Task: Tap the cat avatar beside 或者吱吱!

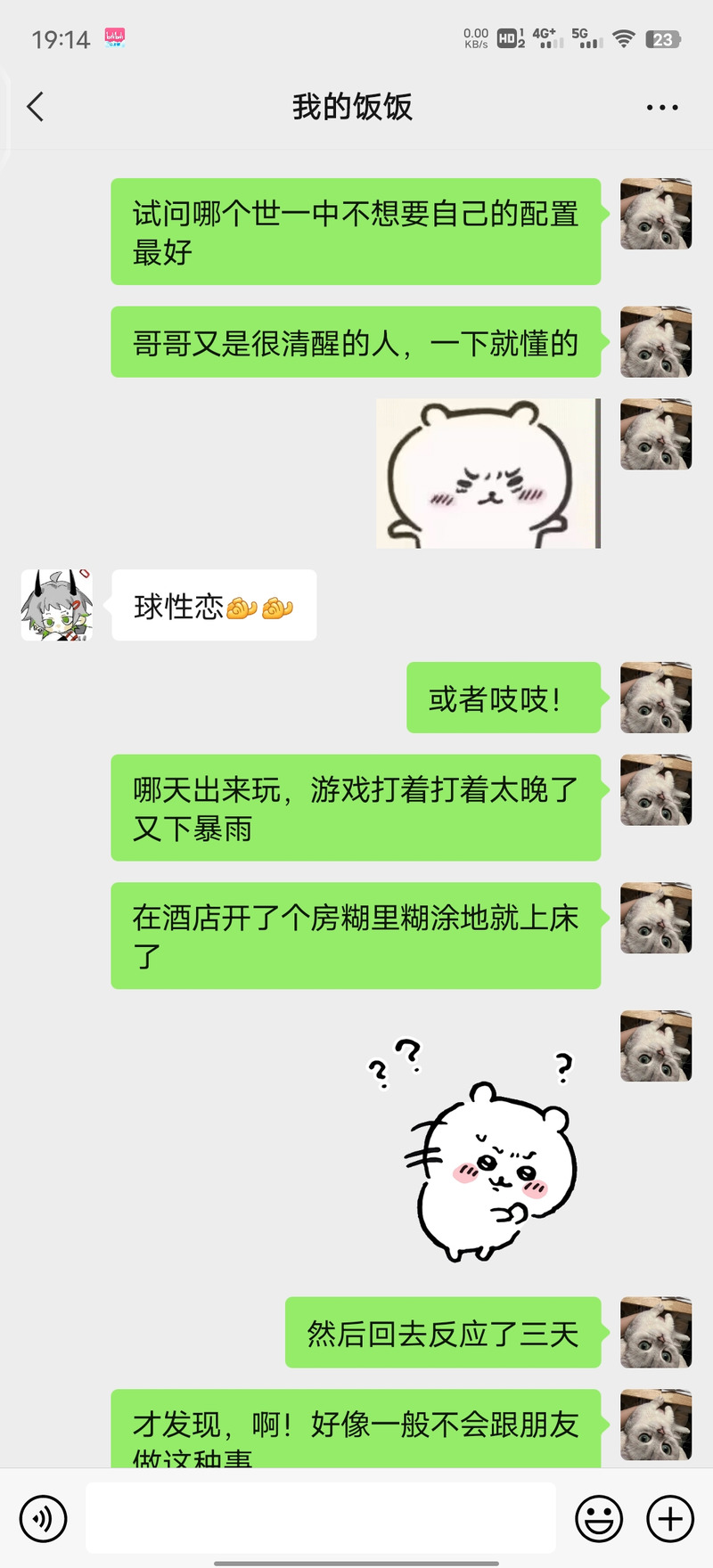Action: [656, 698]
